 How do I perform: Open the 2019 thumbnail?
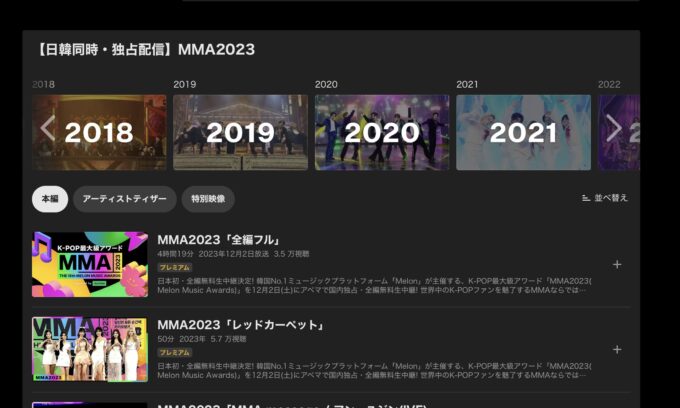tap(240, 132)
